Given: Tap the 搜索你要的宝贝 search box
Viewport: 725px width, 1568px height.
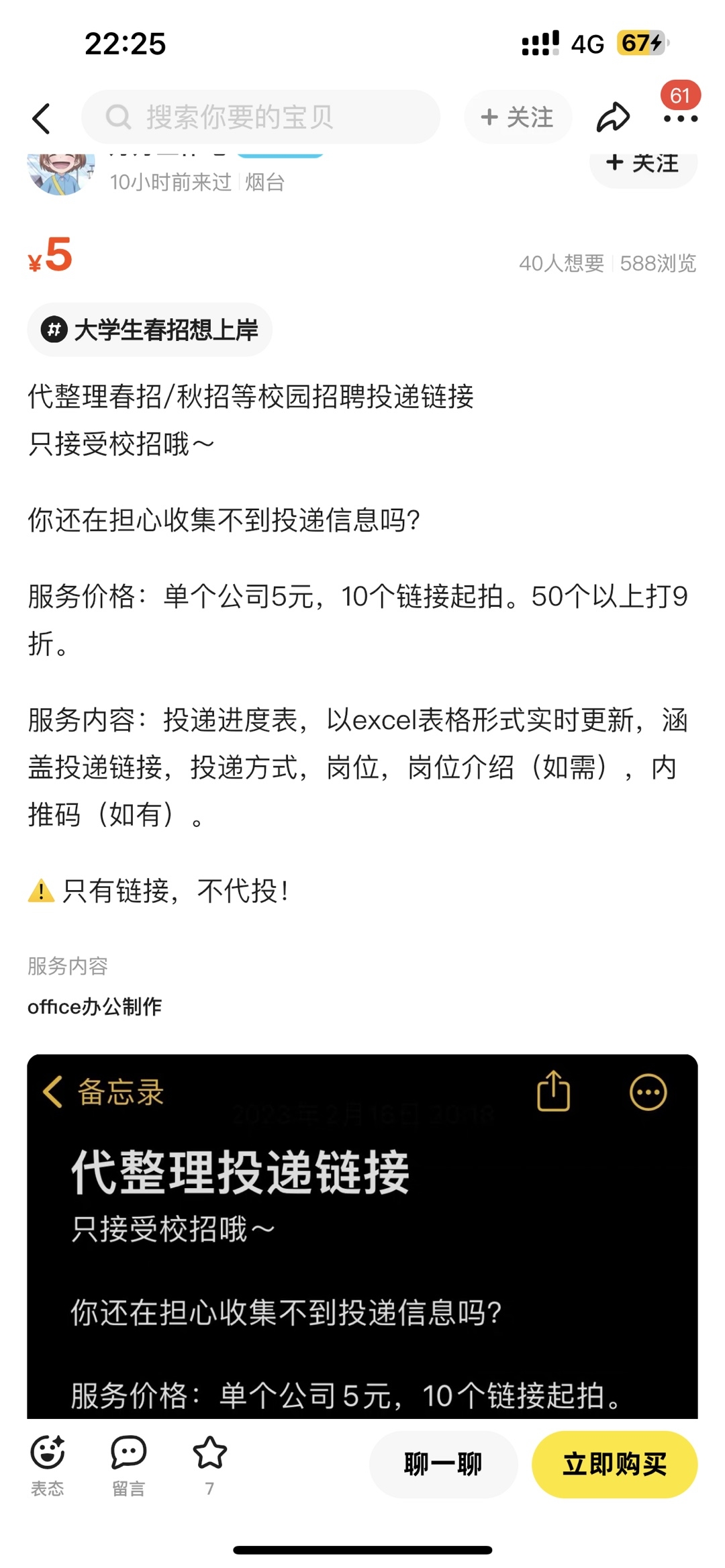Looking at the screenshot, I should [260, 117].
